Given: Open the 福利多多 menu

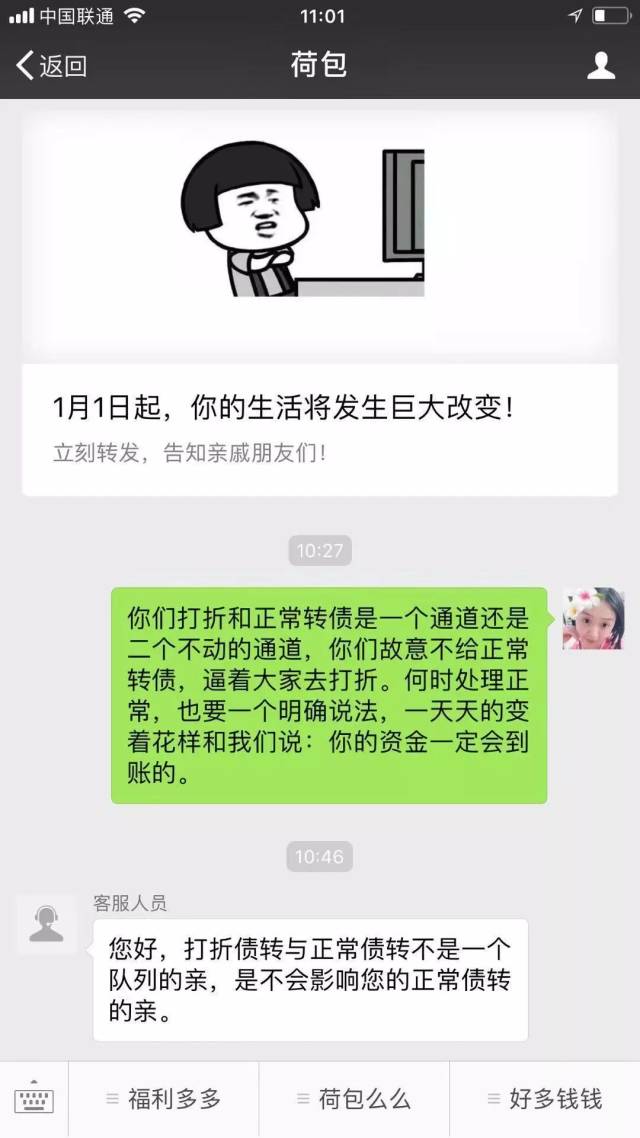Looking at the screenshot, I should point(163,1099).
